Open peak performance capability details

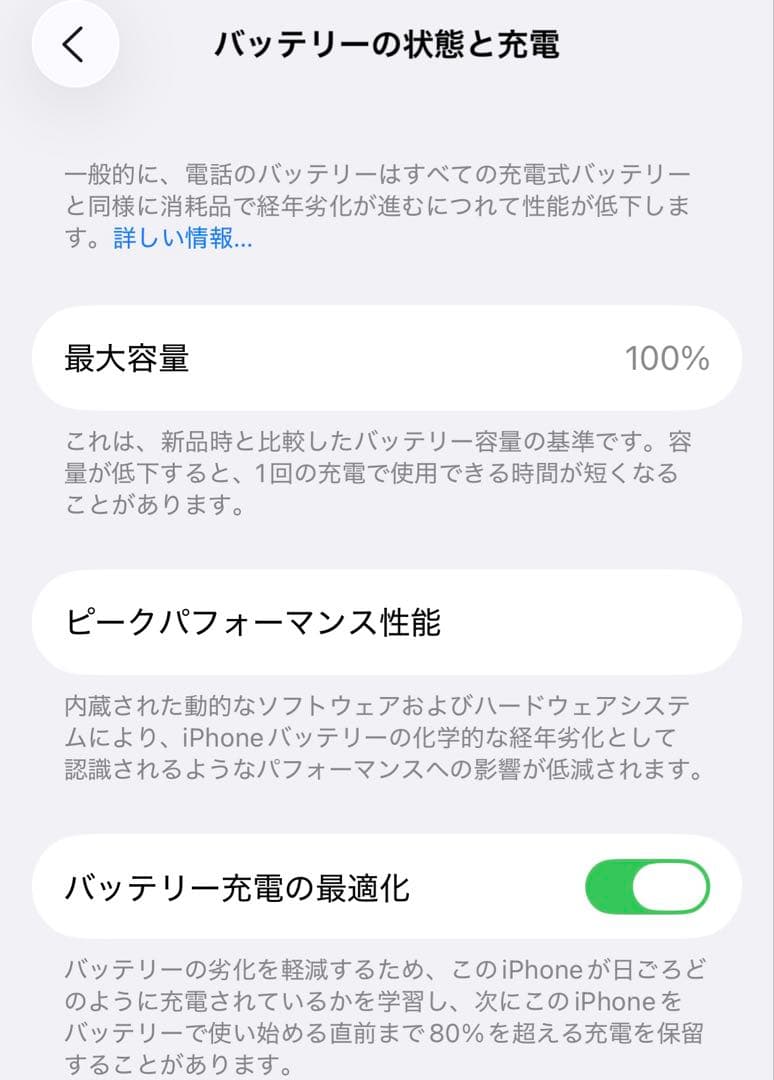point(387,622)
